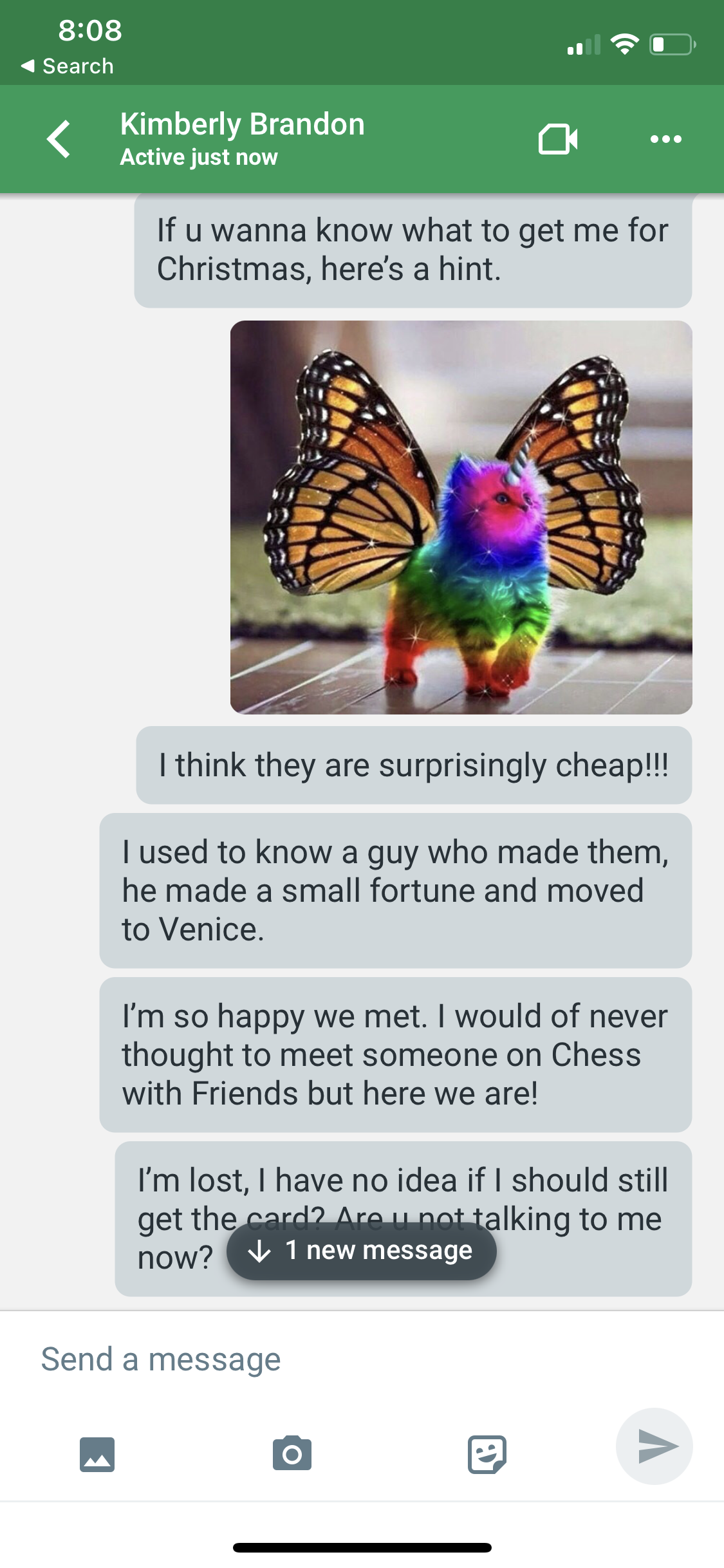
Task: Return to Search via the status bar
Action: [x=68, y=66]
